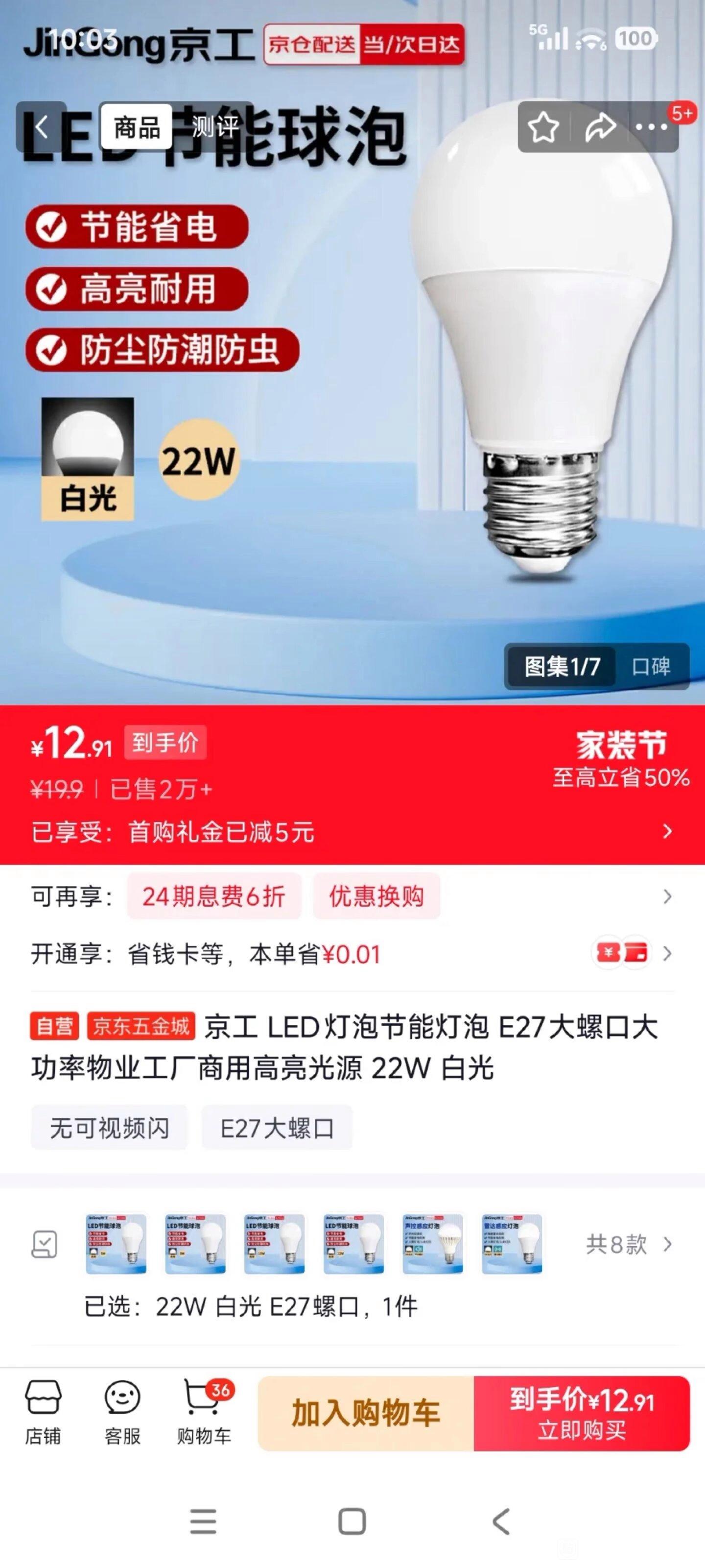
Task: Buy now with 立即购买
Action: [582, 1413]
